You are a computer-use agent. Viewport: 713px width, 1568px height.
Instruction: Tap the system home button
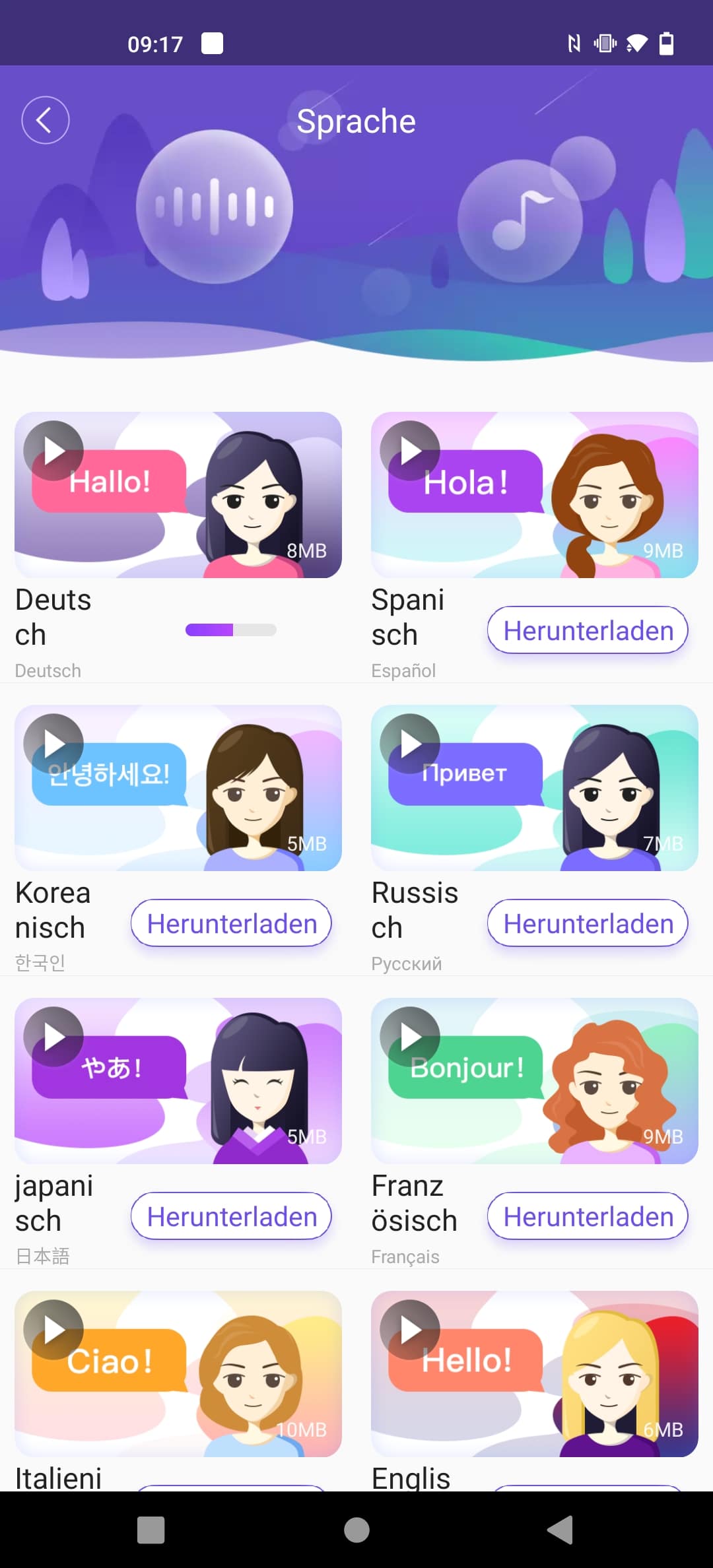click(x=356, y=1530)
